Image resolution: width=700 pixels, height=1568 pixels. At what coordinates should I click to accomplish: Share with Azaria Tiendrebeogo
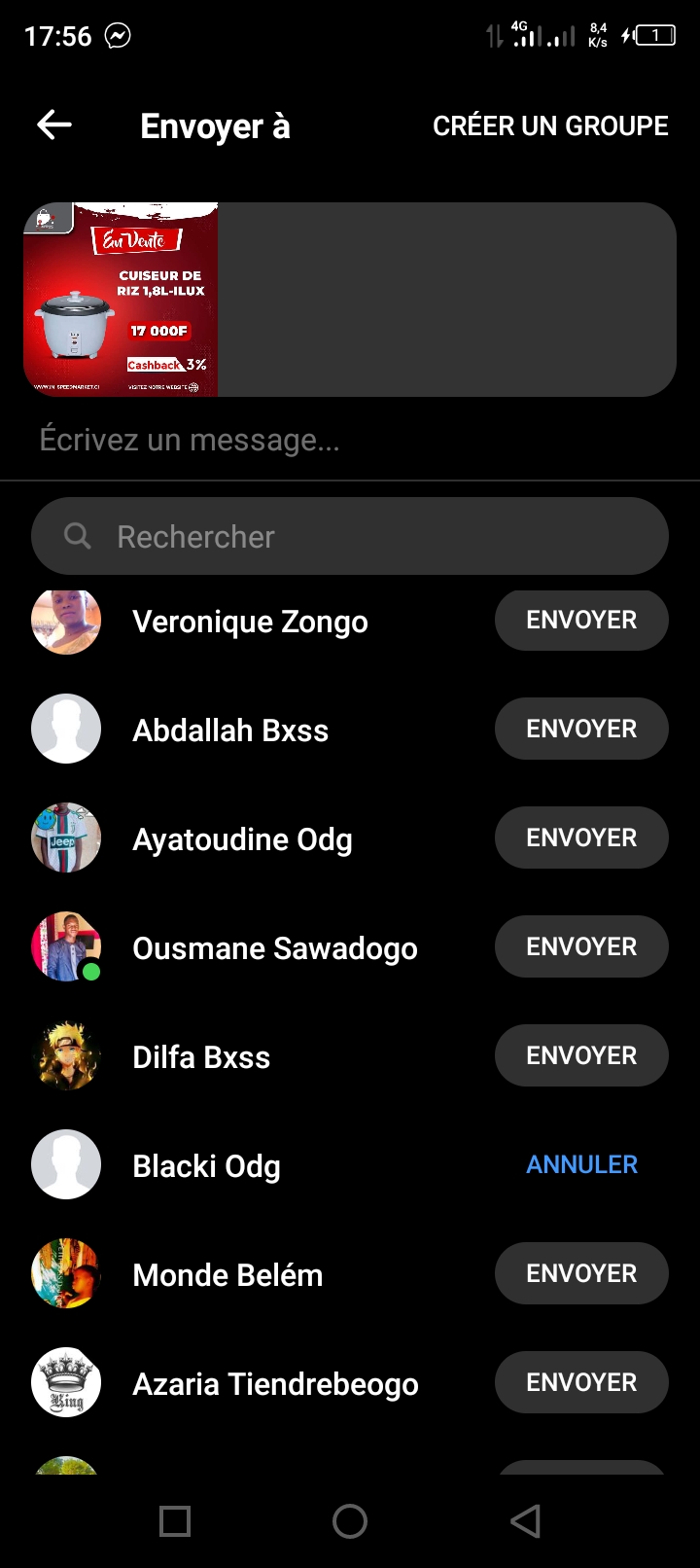pos(581,1383)
